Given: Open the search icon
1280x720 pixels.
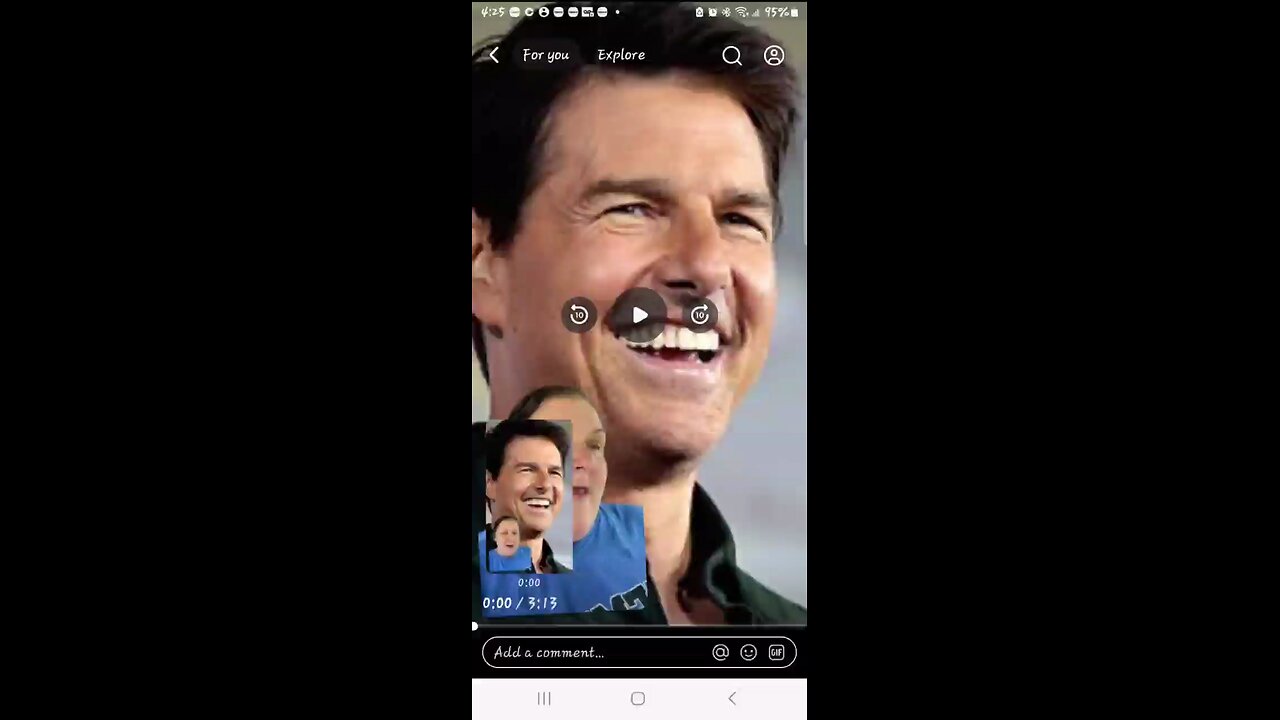Looking at the screenshot, I should (732, 56).
